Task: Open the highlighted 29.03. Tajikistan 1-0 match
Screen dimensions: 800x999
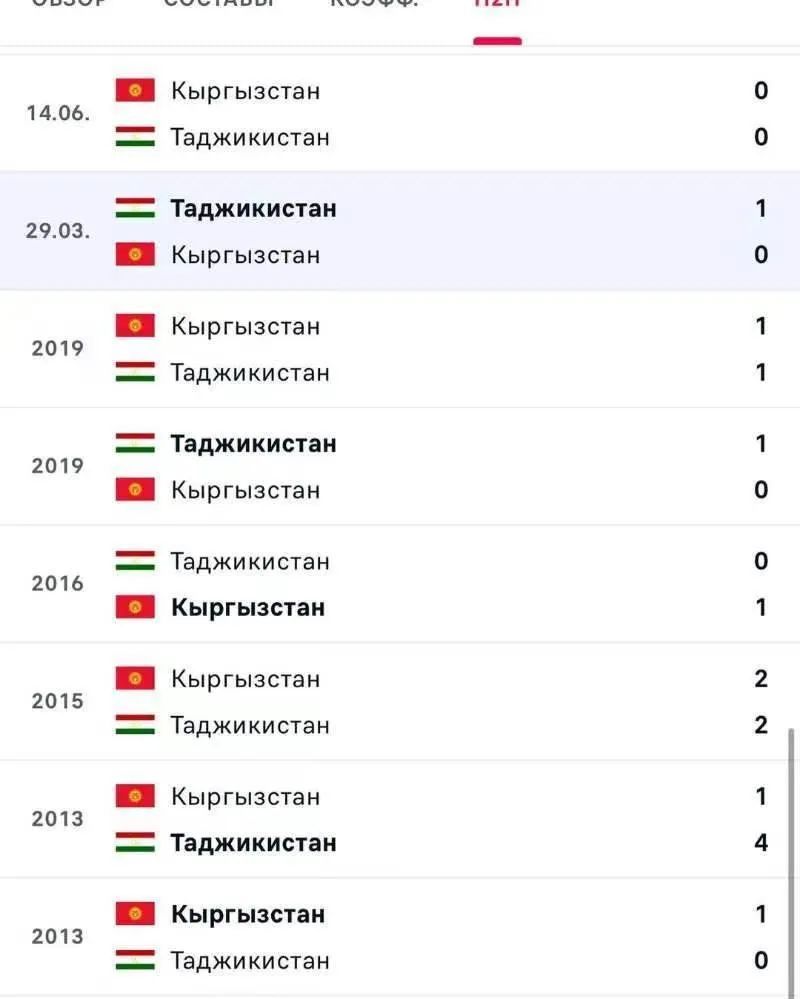Action: [x=400, y=231]
